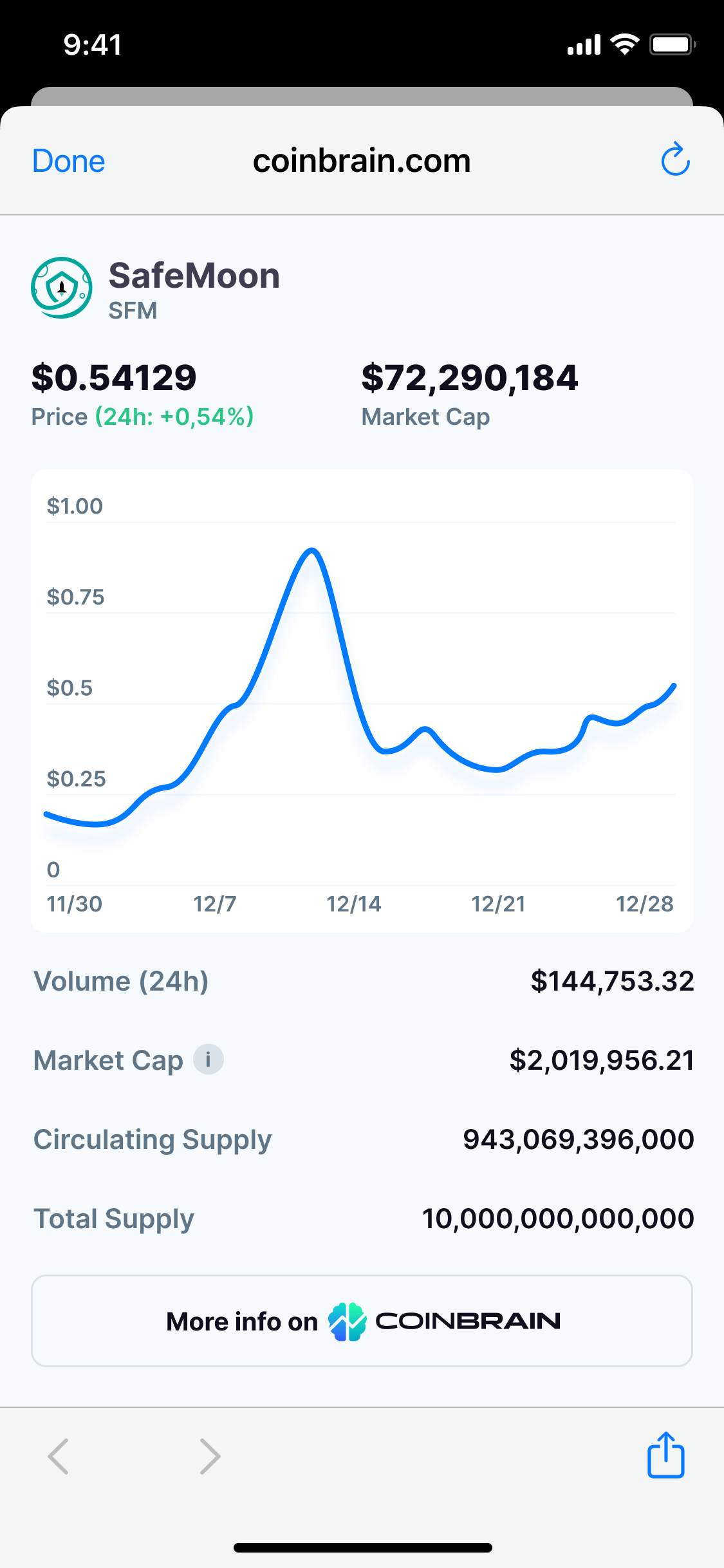Reload the coinbrain.com page
This screenshot has width=724, height=1568.
675,160
